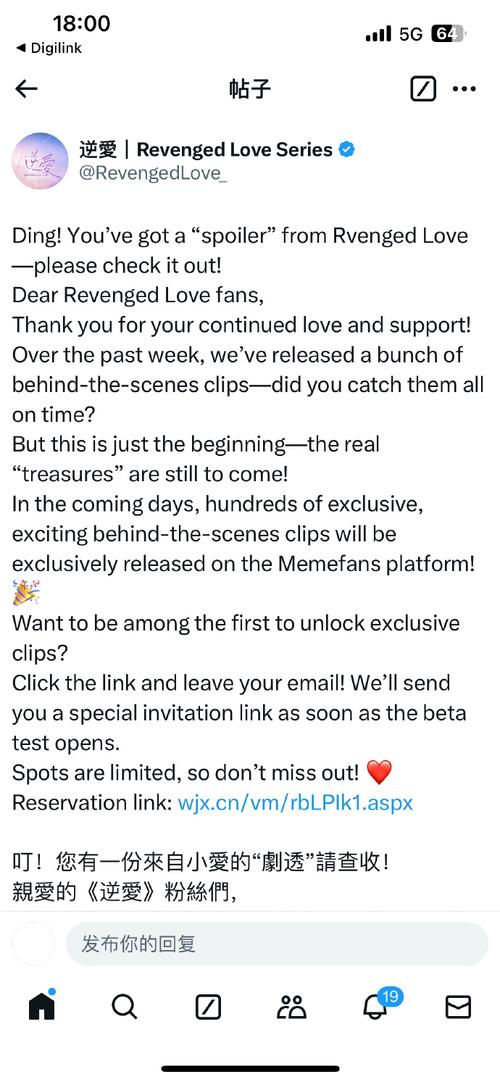
Task: Open the slashed-square tab in bottom bar
Action: [x=208, y=1007]
